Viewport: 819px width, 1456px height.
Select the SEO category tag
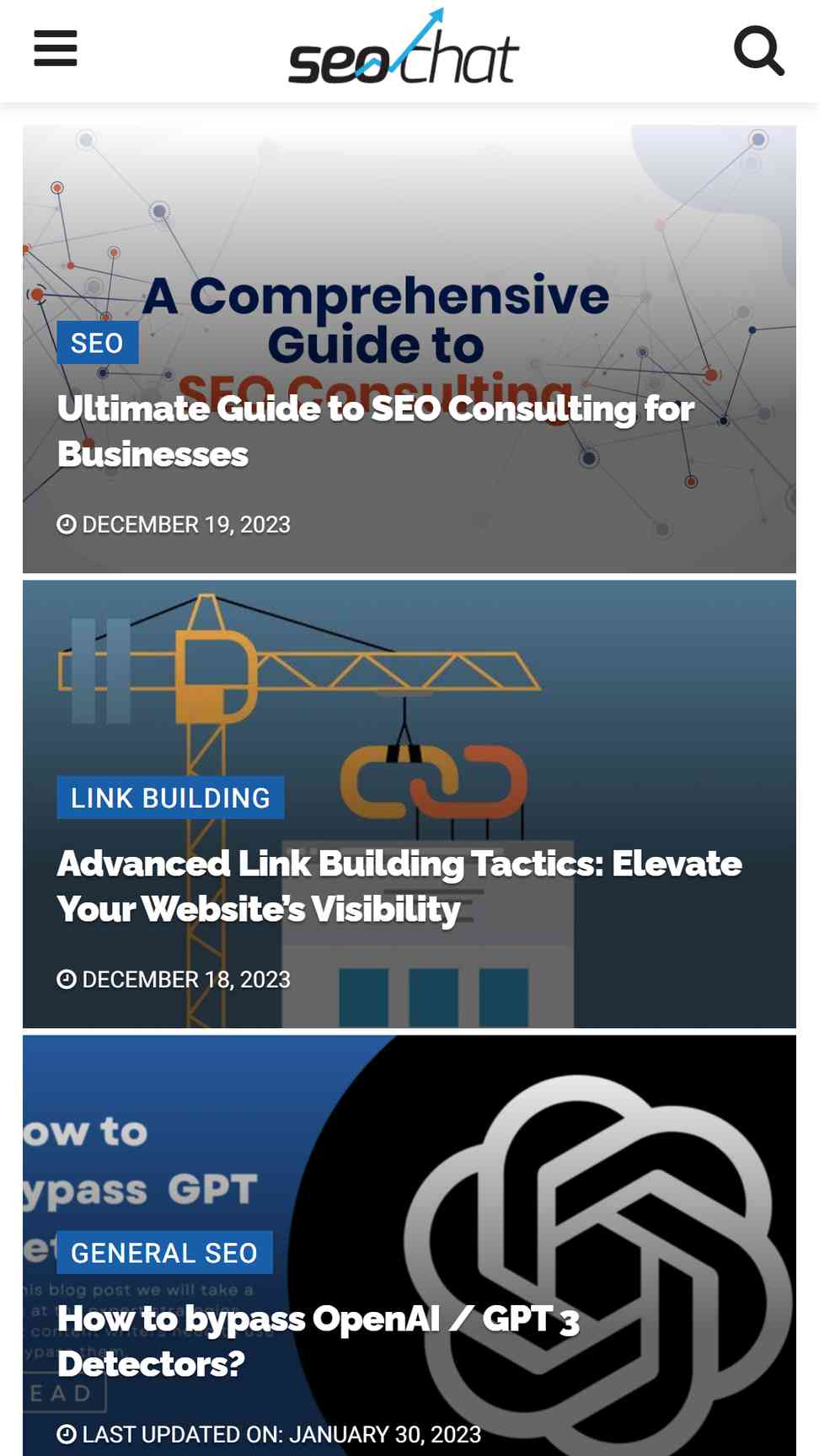click(x=98, y=343)
